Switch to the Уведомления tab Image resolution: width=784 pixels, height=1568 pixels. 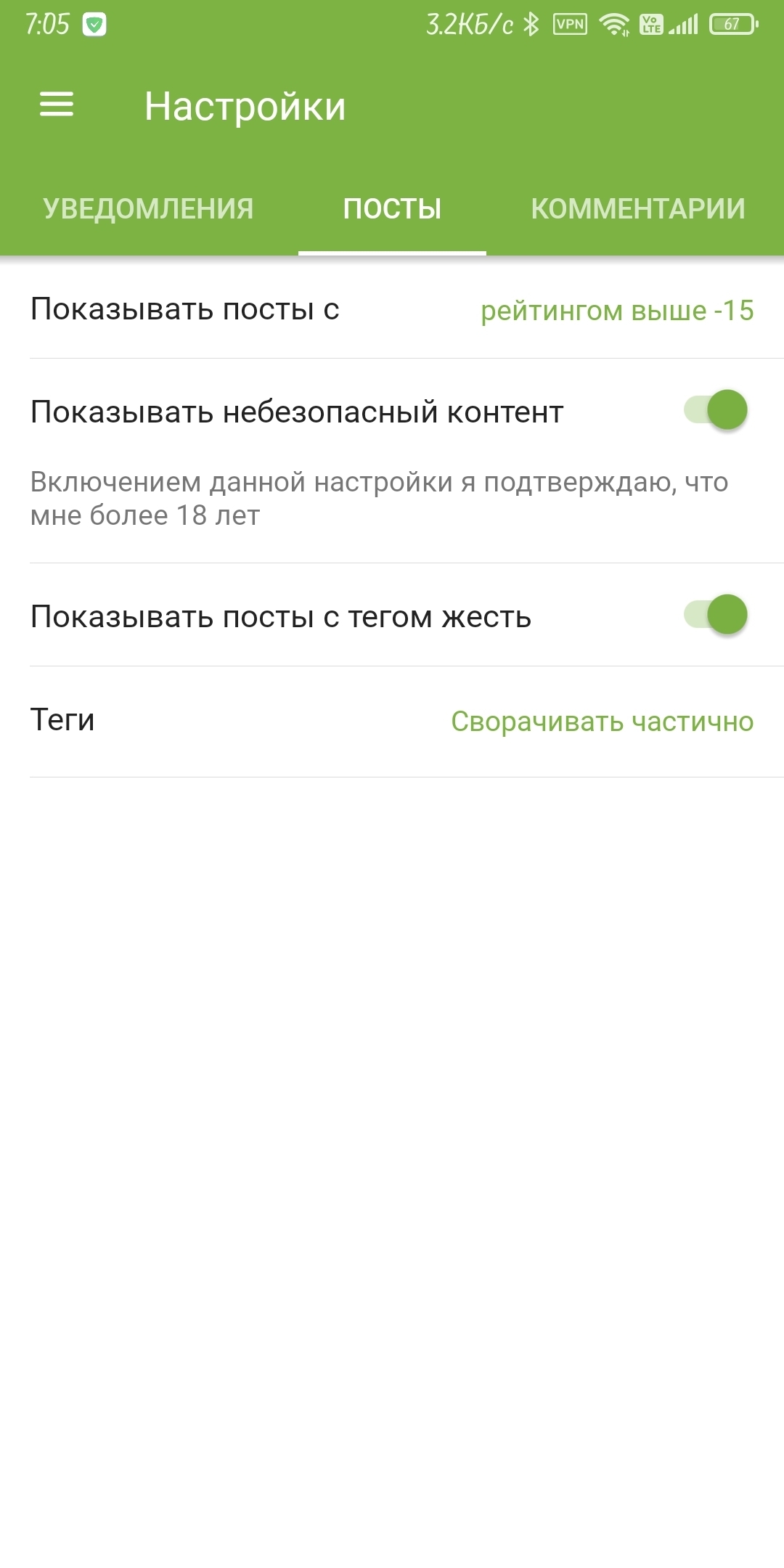148,209
